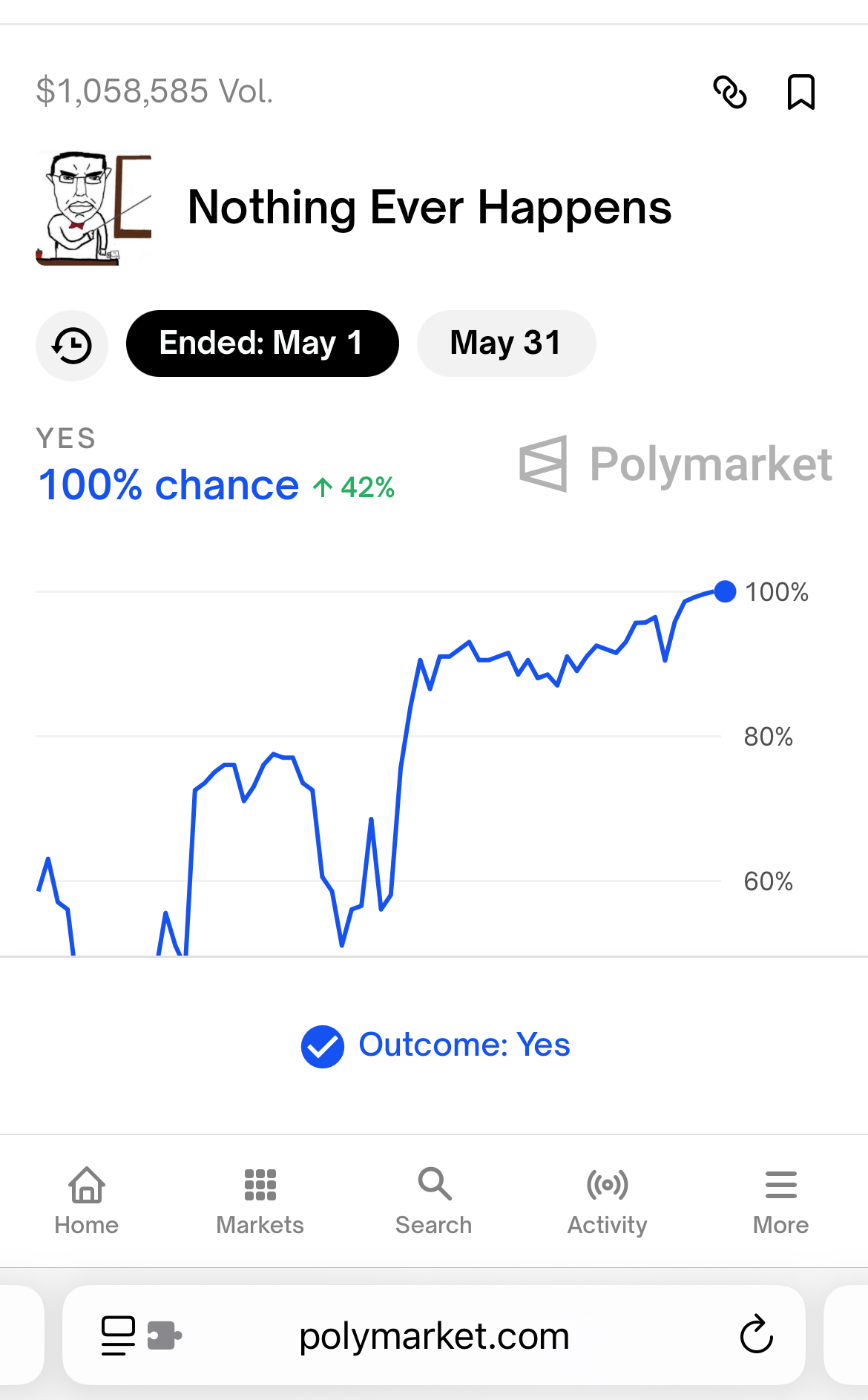Select the Ended: May 1 chip

pyautogui.click(x=262, y=344)
